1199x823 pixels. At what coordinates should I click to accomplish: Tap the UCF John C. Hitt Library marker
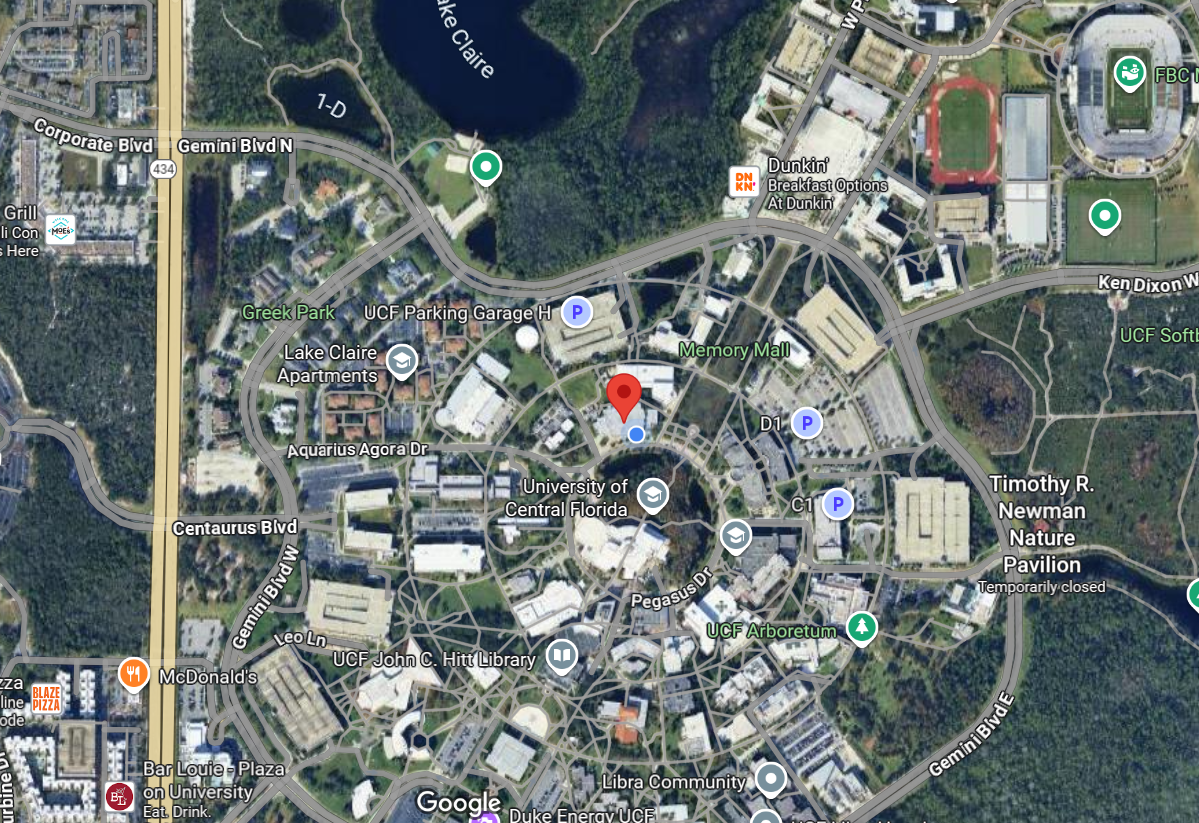561,656
